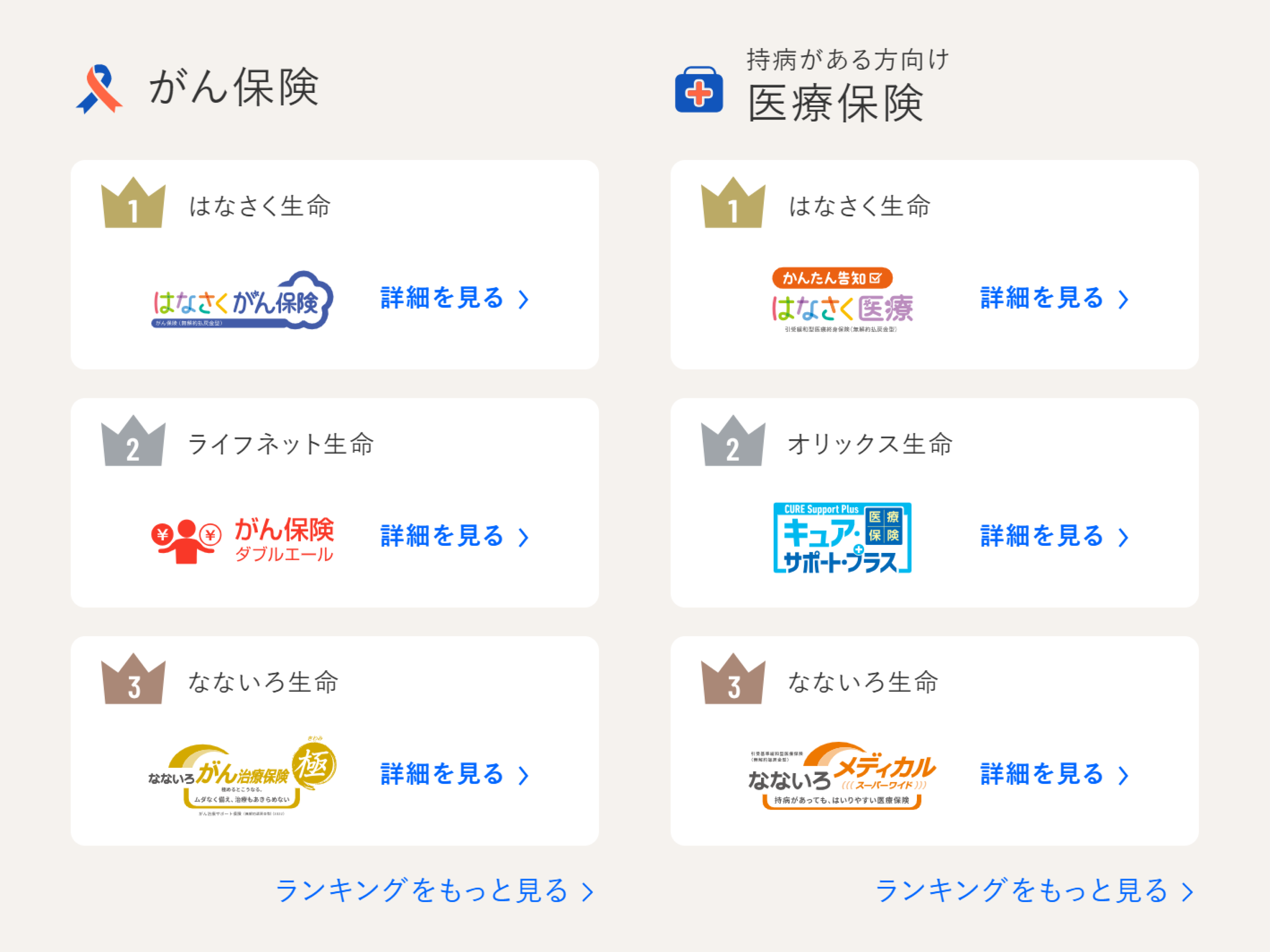The width and height of the screenshot is (1270, 952).
Task: View details for はなさくがん保険
Action: click(454, 299)
